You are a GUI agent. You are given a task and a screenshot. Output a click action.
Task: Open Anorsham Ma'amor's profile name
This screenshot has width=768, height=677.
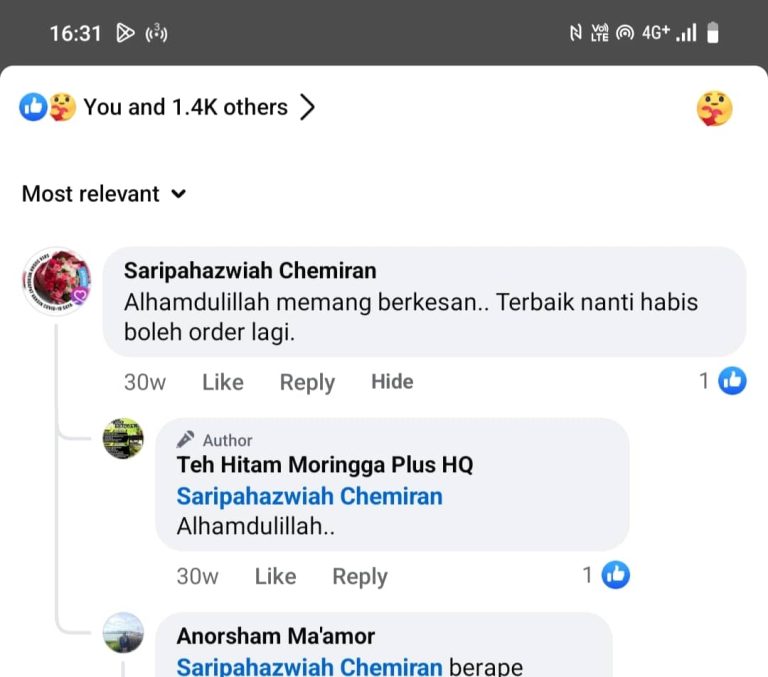(275, 635)
